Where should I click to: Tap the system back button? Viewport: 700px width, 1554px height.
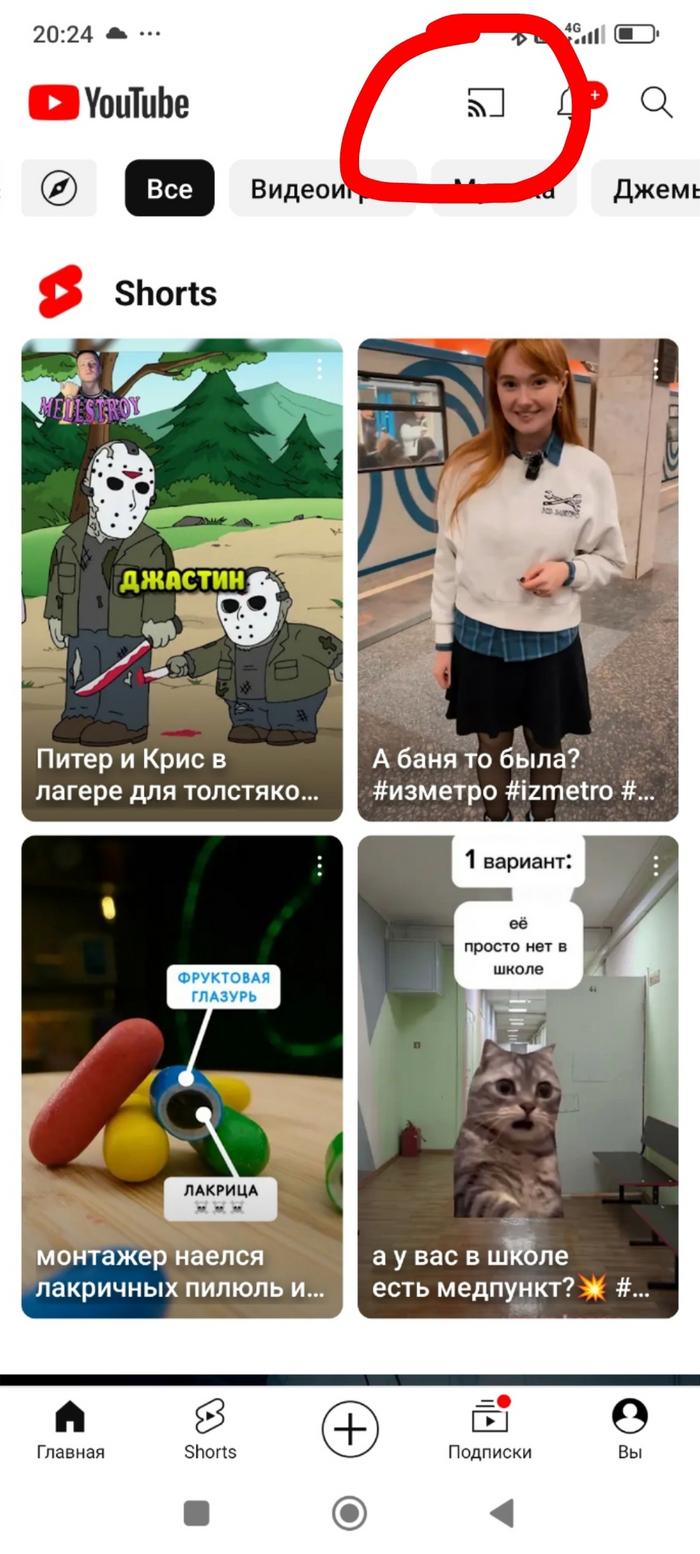click(x=502, y=1513)
